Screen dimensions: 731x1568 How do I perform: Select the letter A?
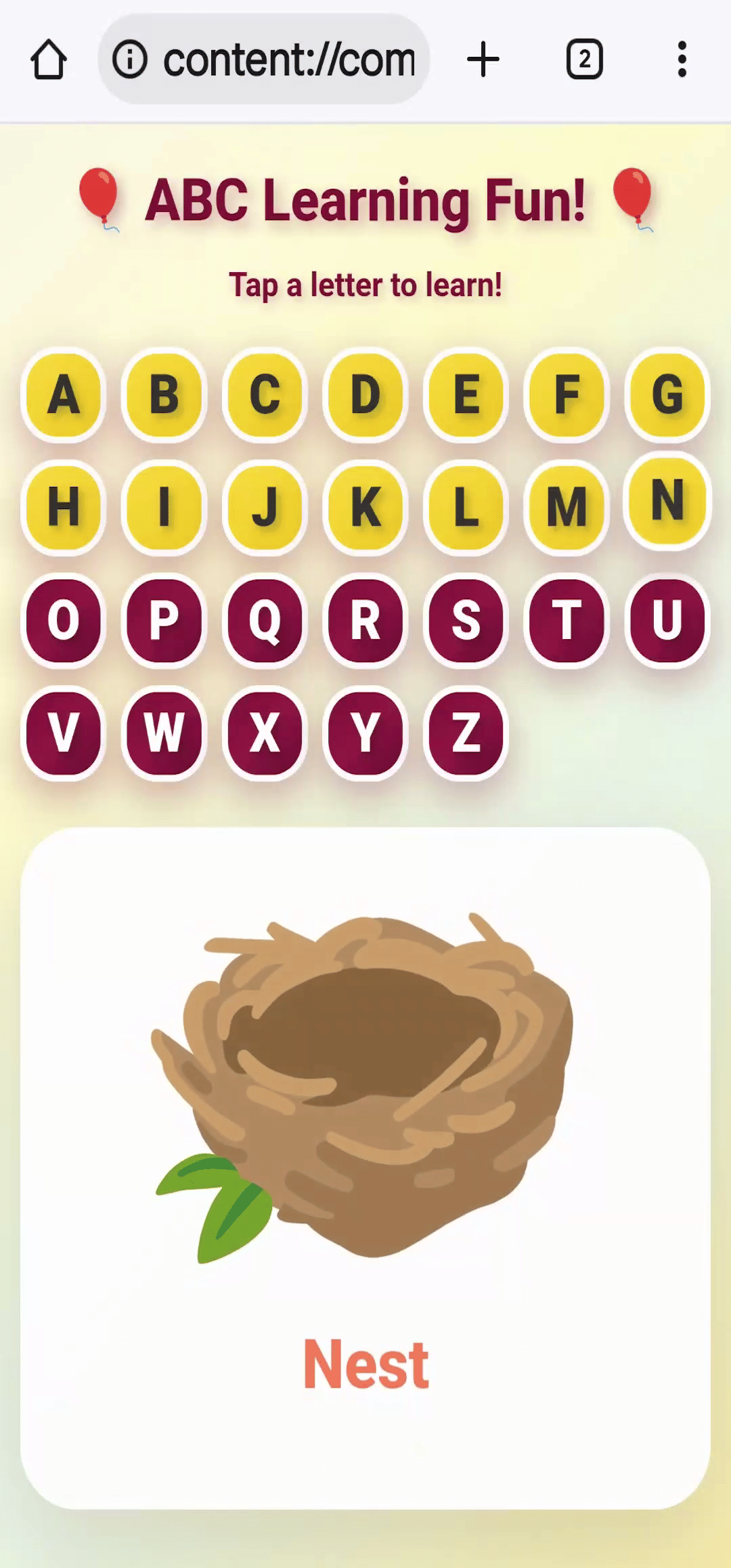tap(64, 395)
